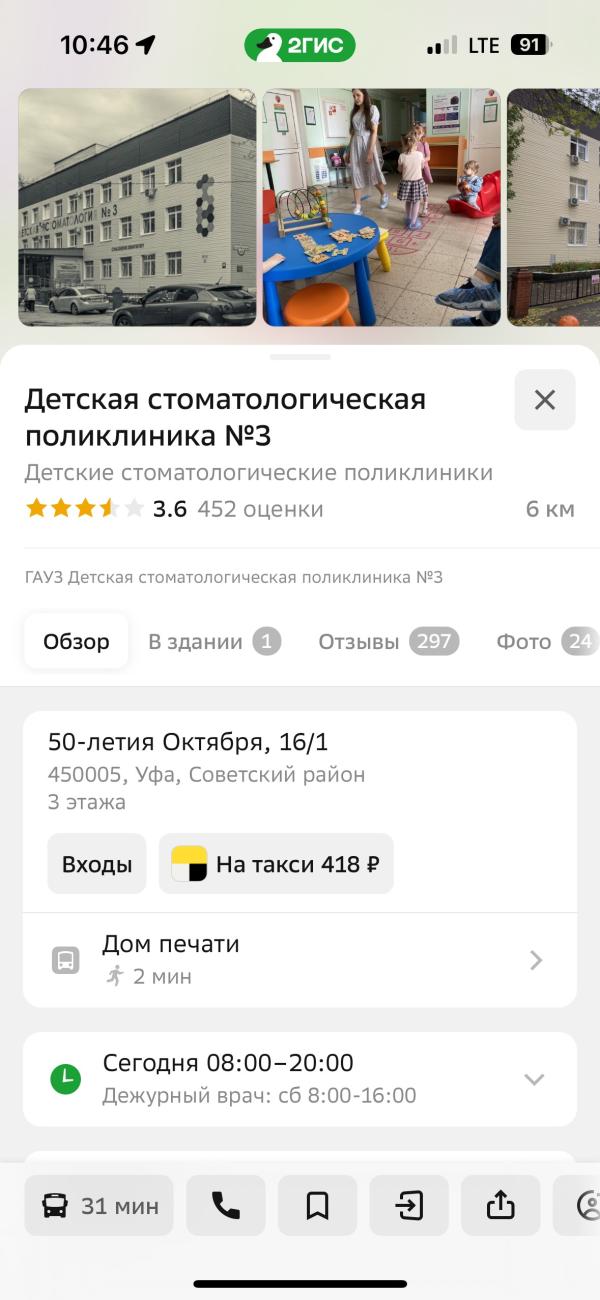The height and width of the screenshot is (1300, 600).
Task: Switch to the В здании tab
Action: [x=214, y=642]
